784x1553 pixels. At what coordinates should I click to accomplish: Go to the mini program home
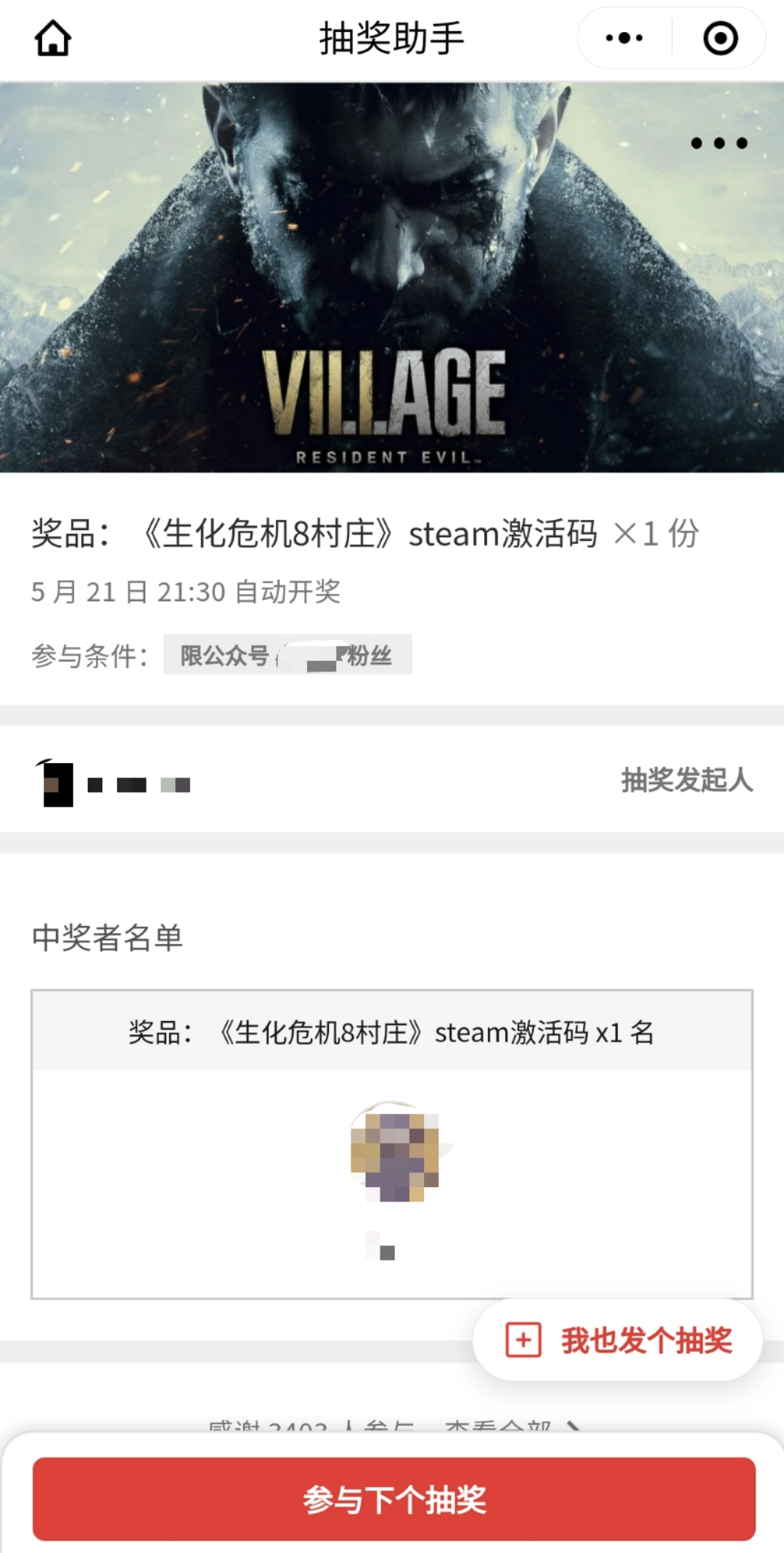pos(53,38)
